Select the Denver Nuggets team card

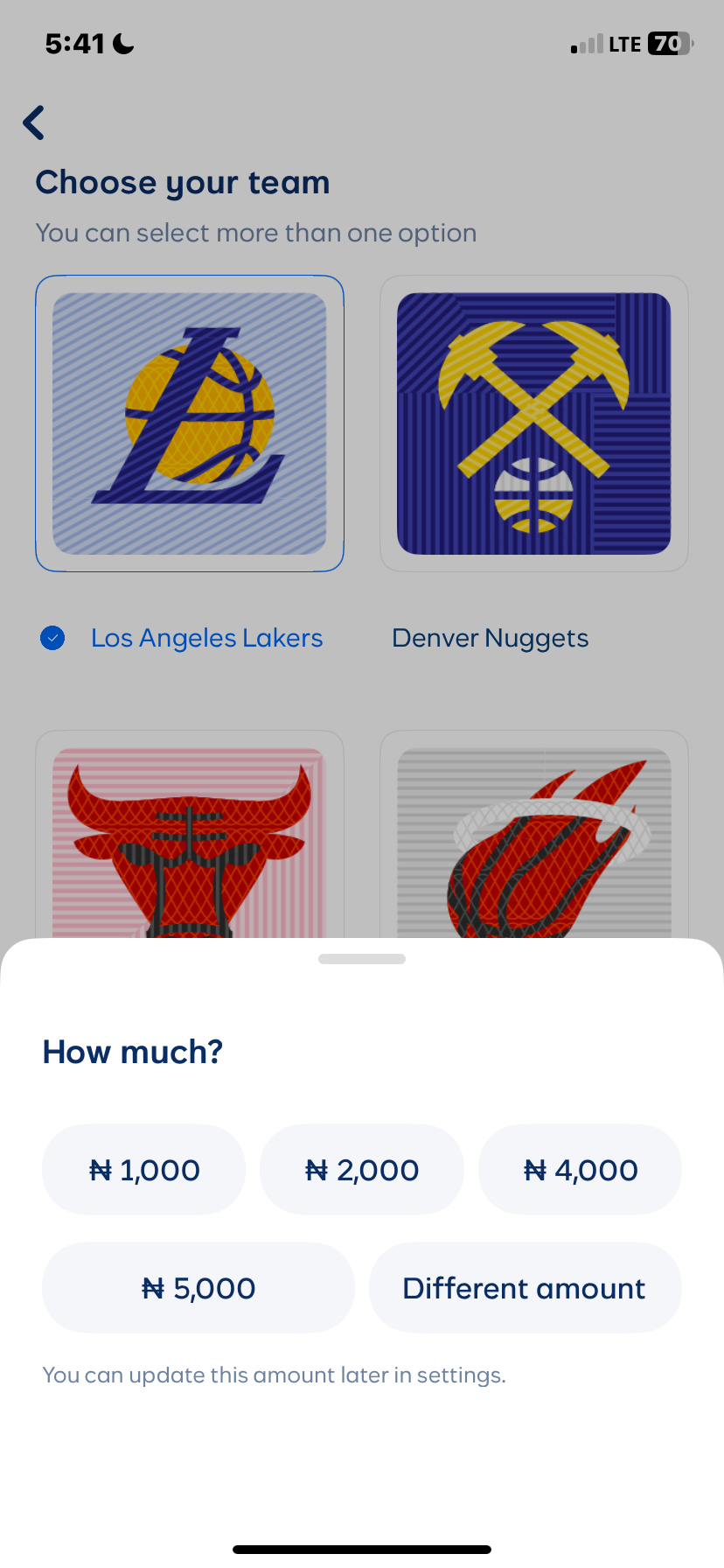tap(533, 423)
